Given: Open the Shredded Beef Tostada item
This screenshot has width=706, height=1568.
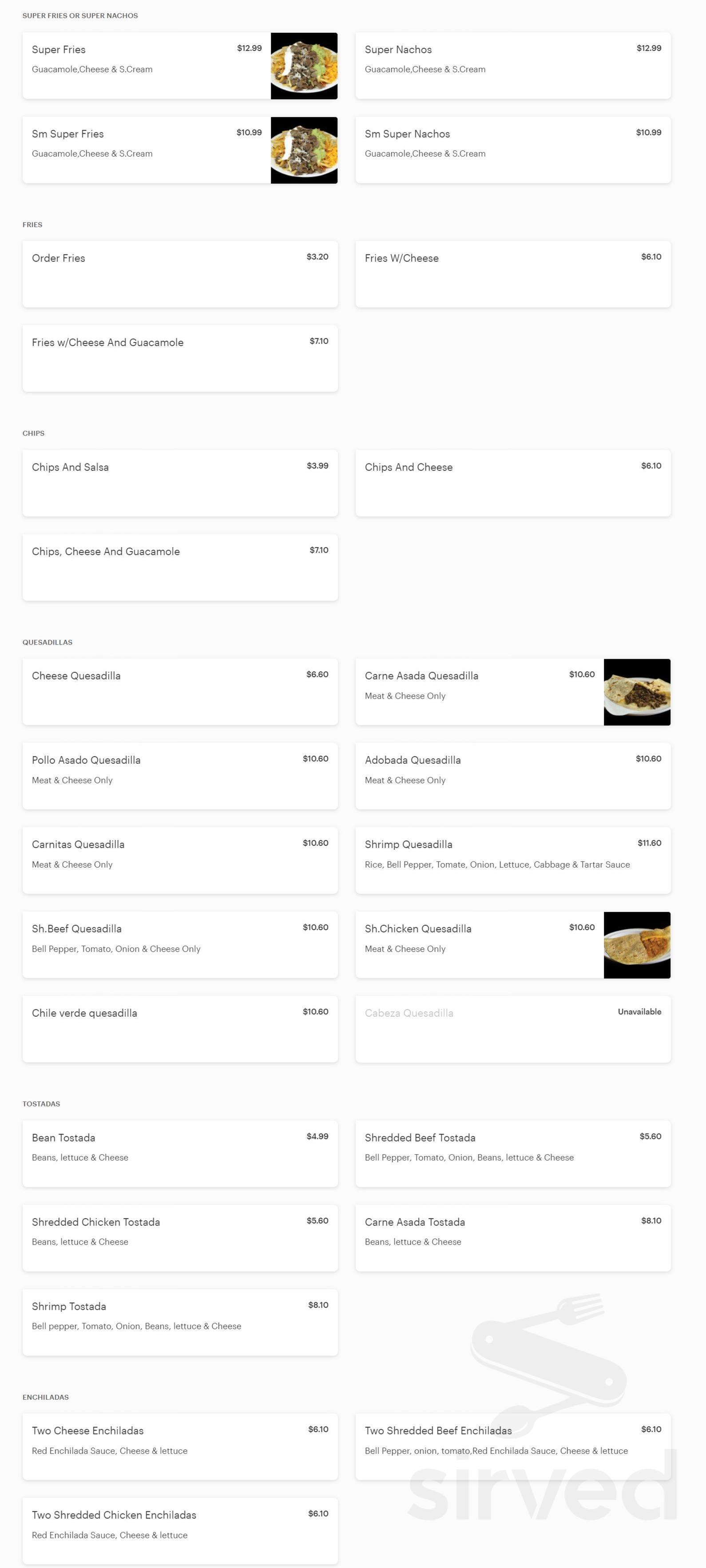Looking at the screenshot, I should 513,1153.
